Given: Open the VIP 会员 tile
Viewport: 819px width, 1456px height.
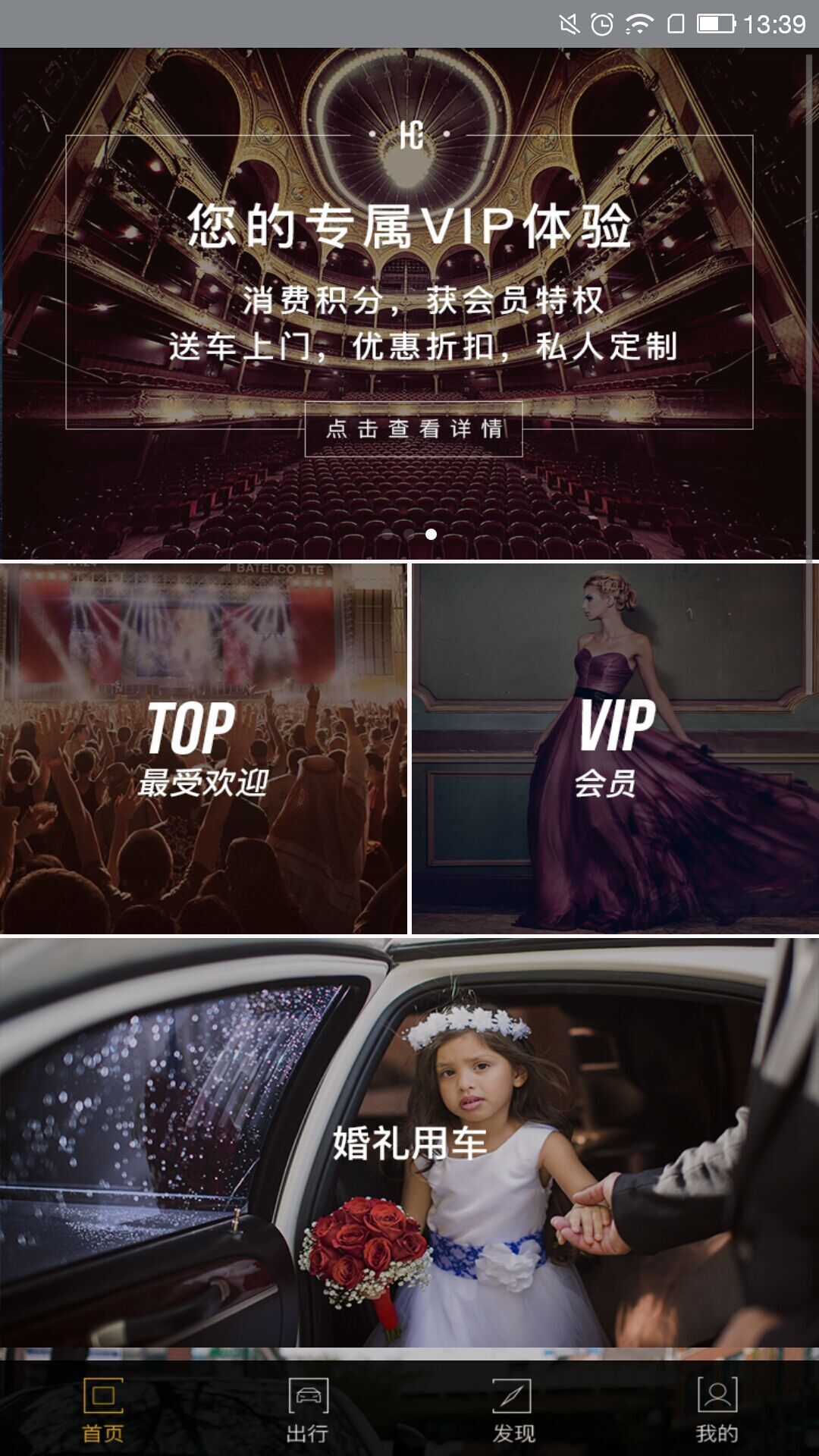Looking at the screenshot, I should 615,748.
